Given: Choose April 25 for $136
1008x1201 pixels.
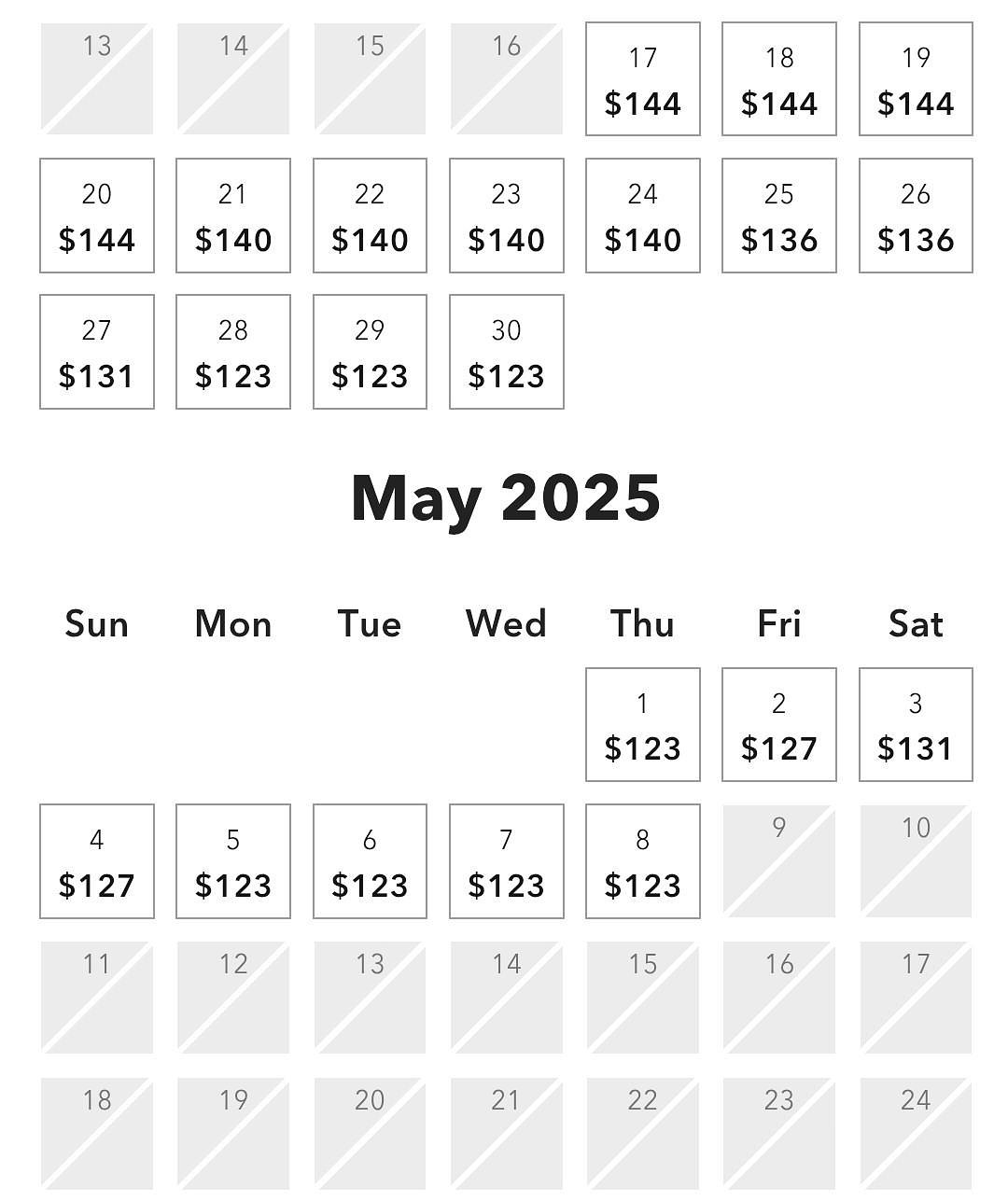Looking at the screenshot, I should 779,216.
